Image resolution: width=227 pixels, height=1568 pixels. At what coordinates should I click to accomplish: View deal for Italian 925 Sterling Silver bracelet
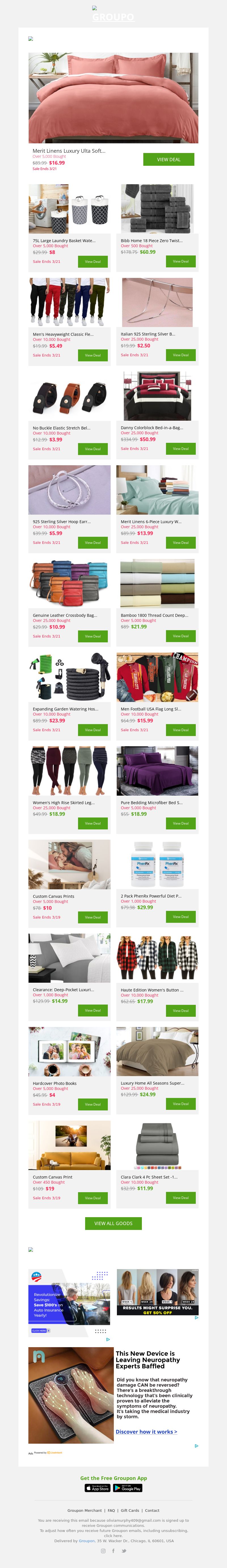181,355
